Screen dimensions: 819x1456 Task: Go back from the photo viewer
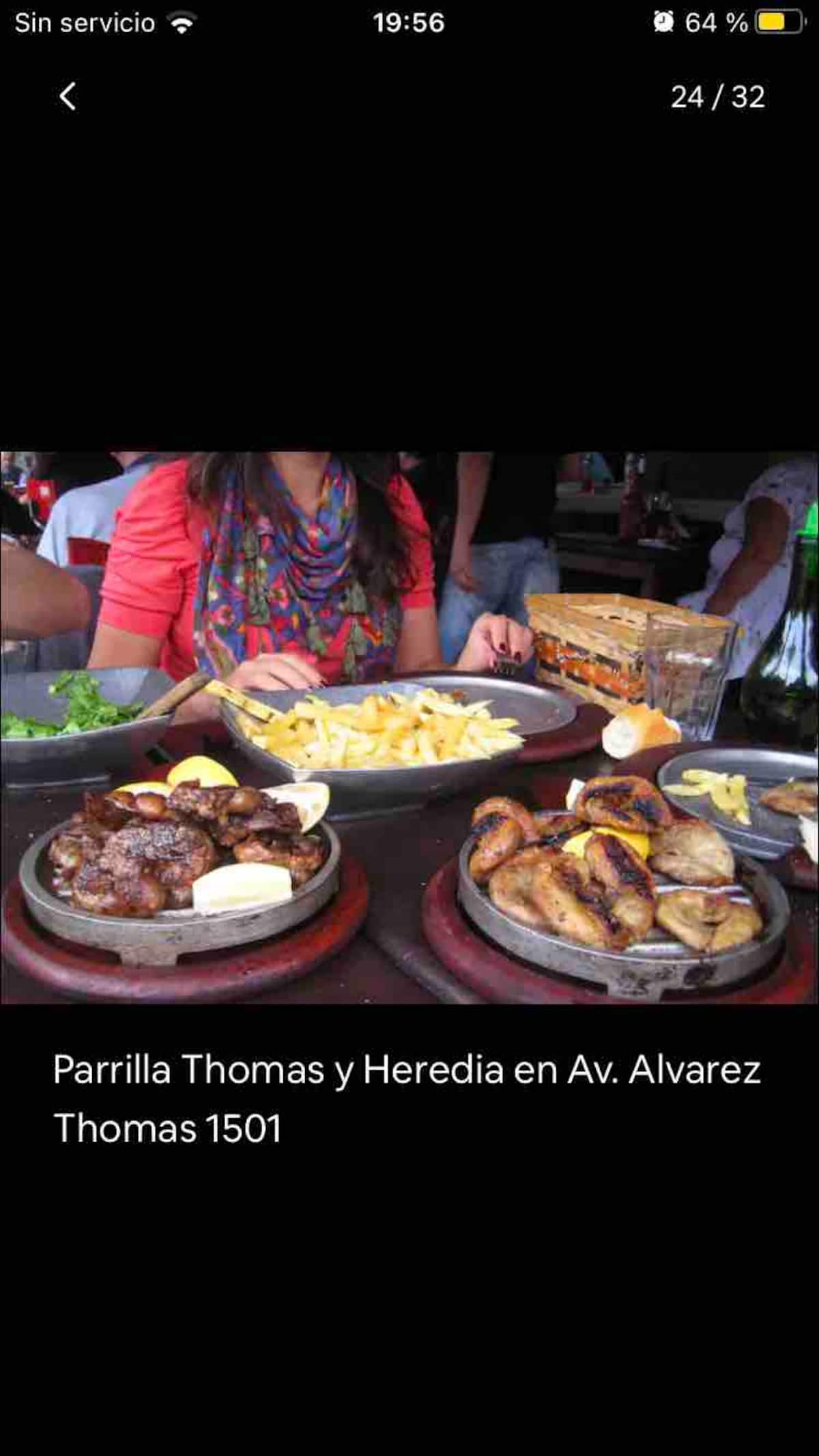coord(68,97)
